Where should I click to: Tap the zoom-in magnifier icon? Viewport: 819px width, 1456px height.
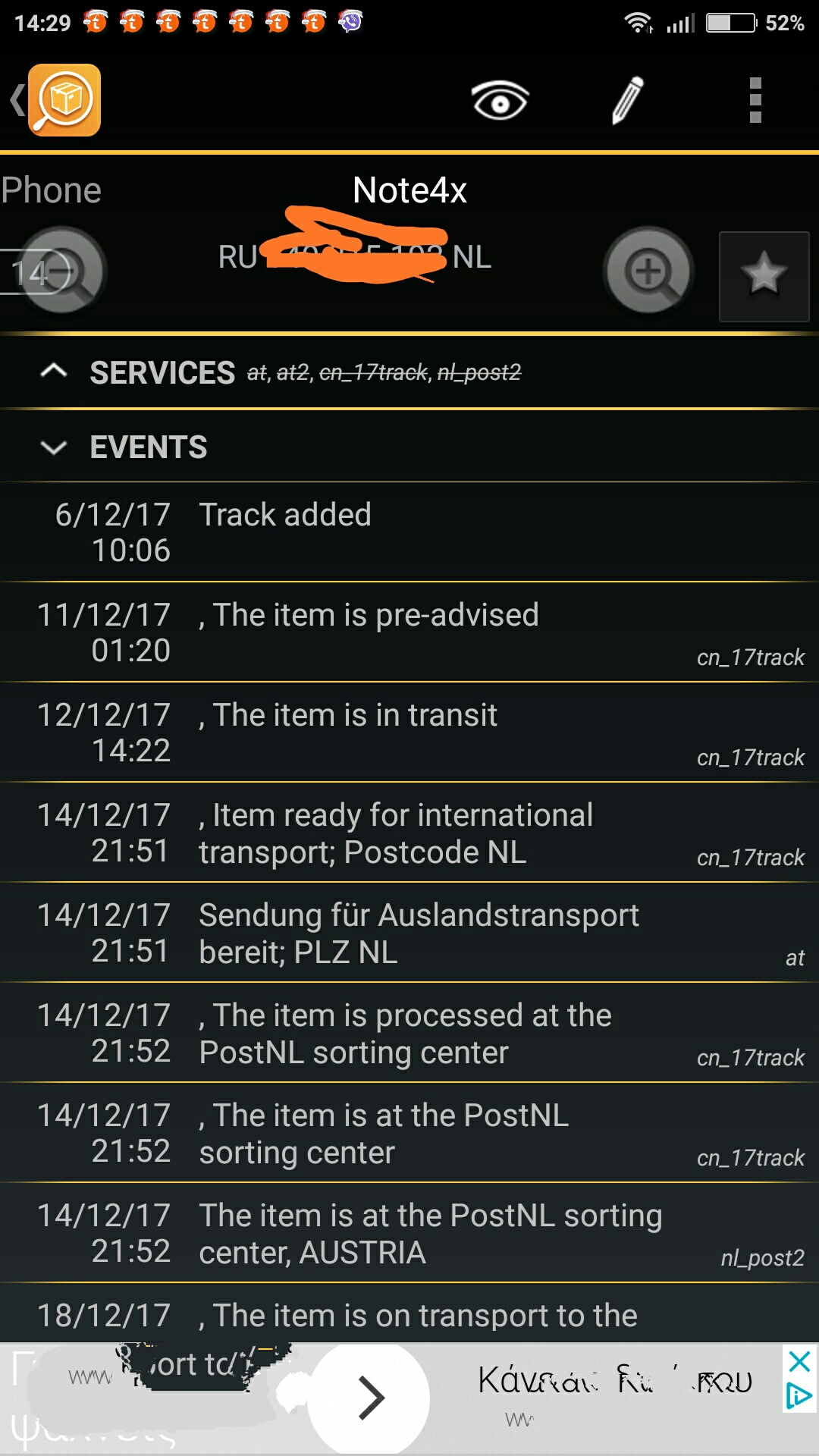click(x=648, y=271)
